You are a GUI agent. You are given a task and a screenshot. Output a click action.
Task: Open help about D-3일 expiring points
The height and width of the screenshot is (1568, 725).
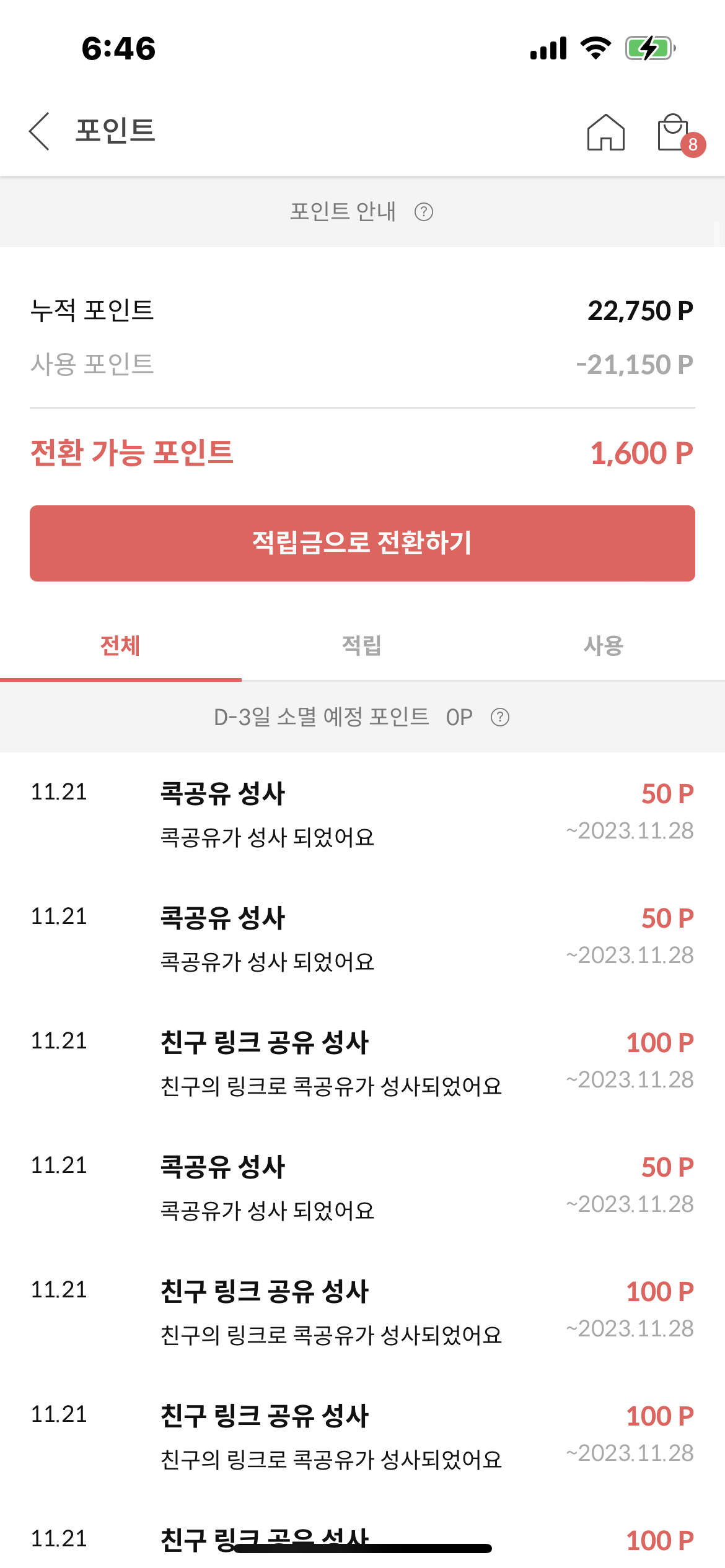tap(499, 717)
